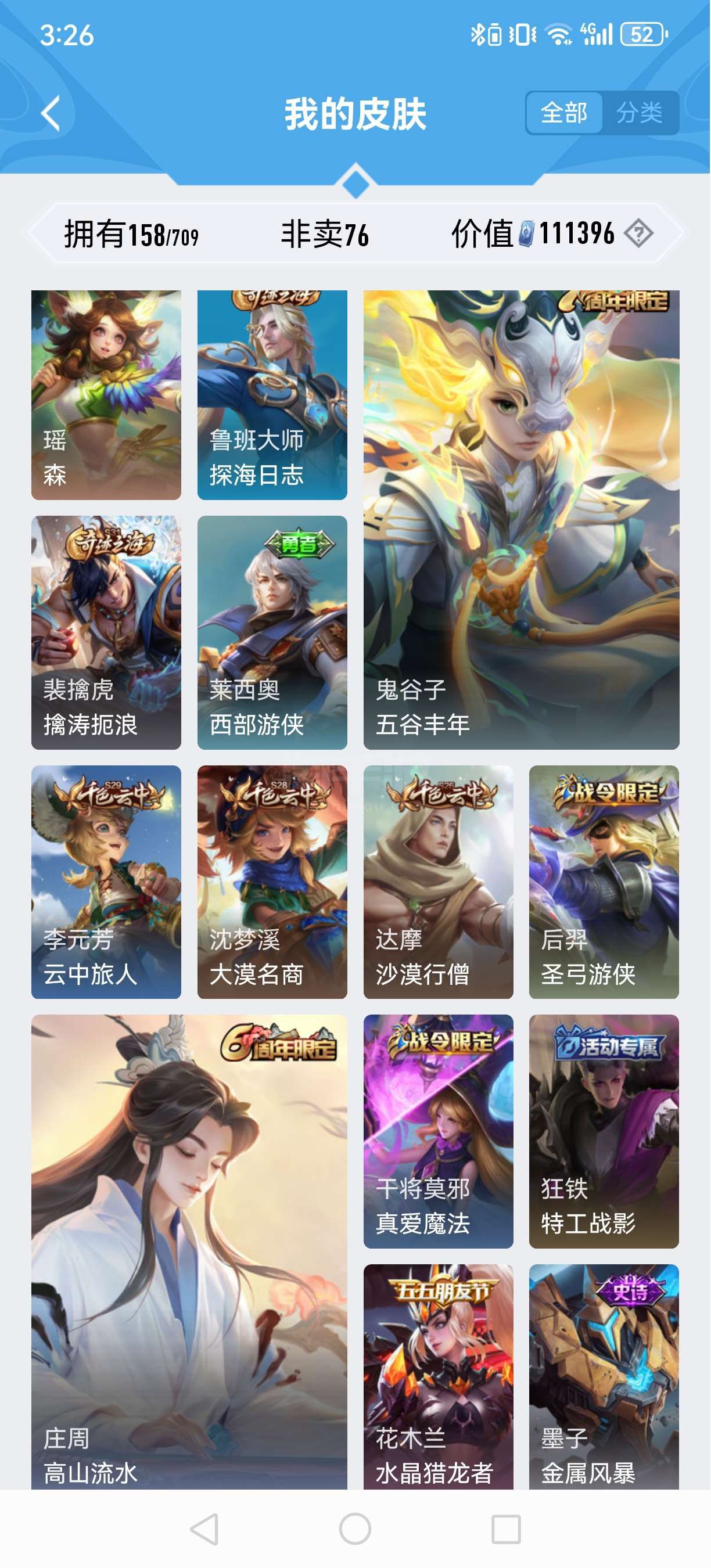Viewport: 711px width, 1568px height.
Task: Switch to the 分类 tab
Action: (639, 113)
